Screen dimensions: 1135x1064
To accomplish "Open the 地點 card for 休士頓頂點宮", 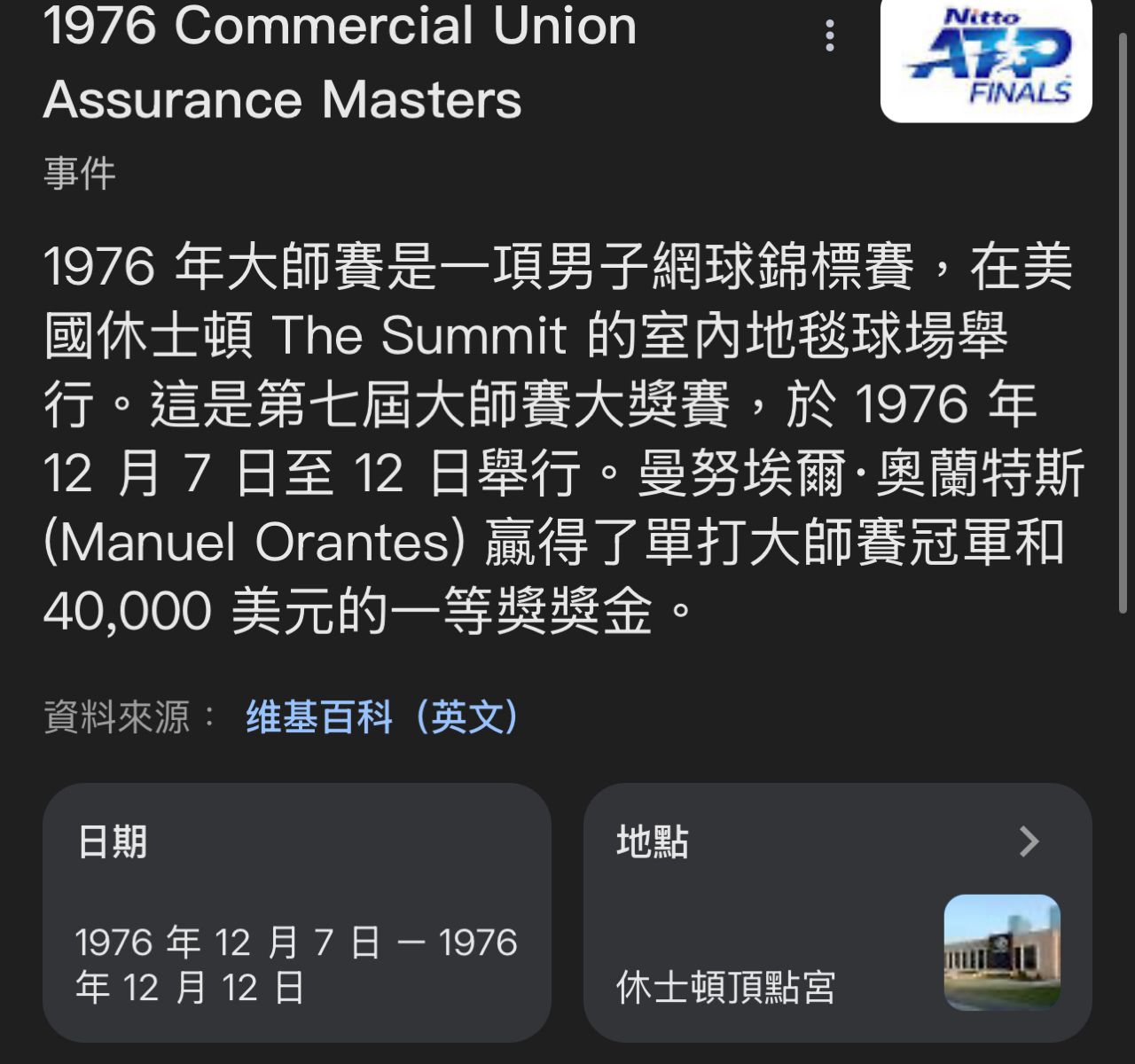I will pos(837,912).
